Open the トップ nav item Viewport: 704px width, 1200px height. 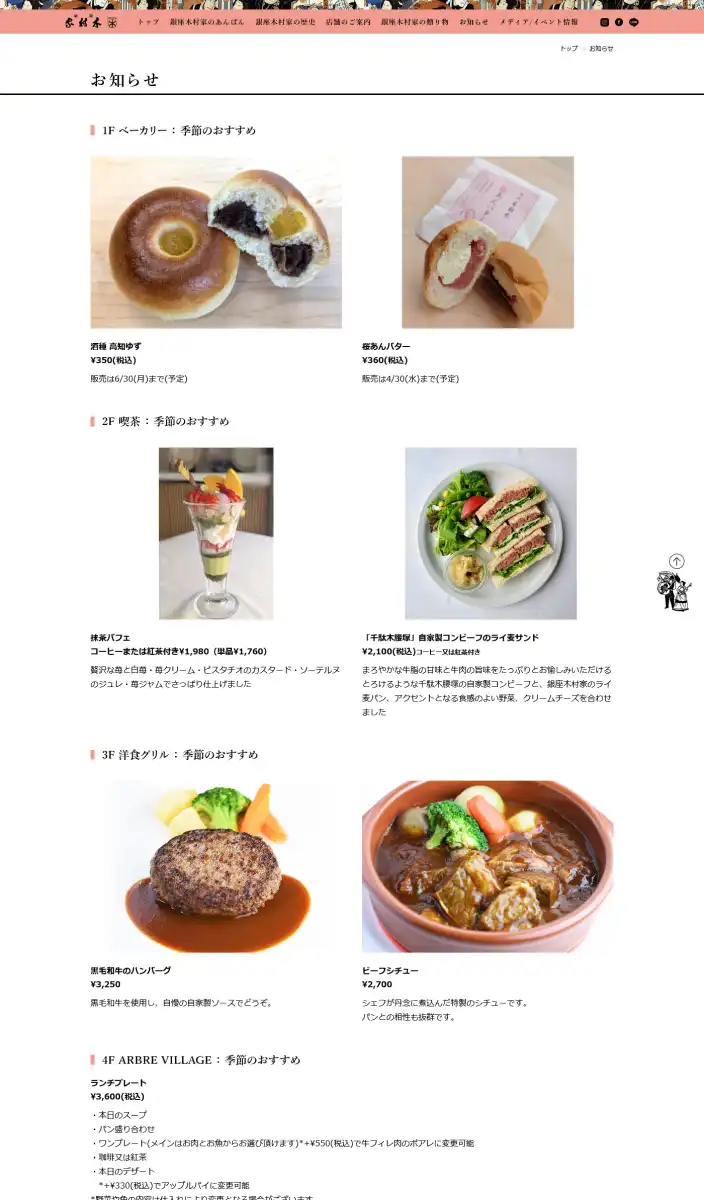pos(148,22)
